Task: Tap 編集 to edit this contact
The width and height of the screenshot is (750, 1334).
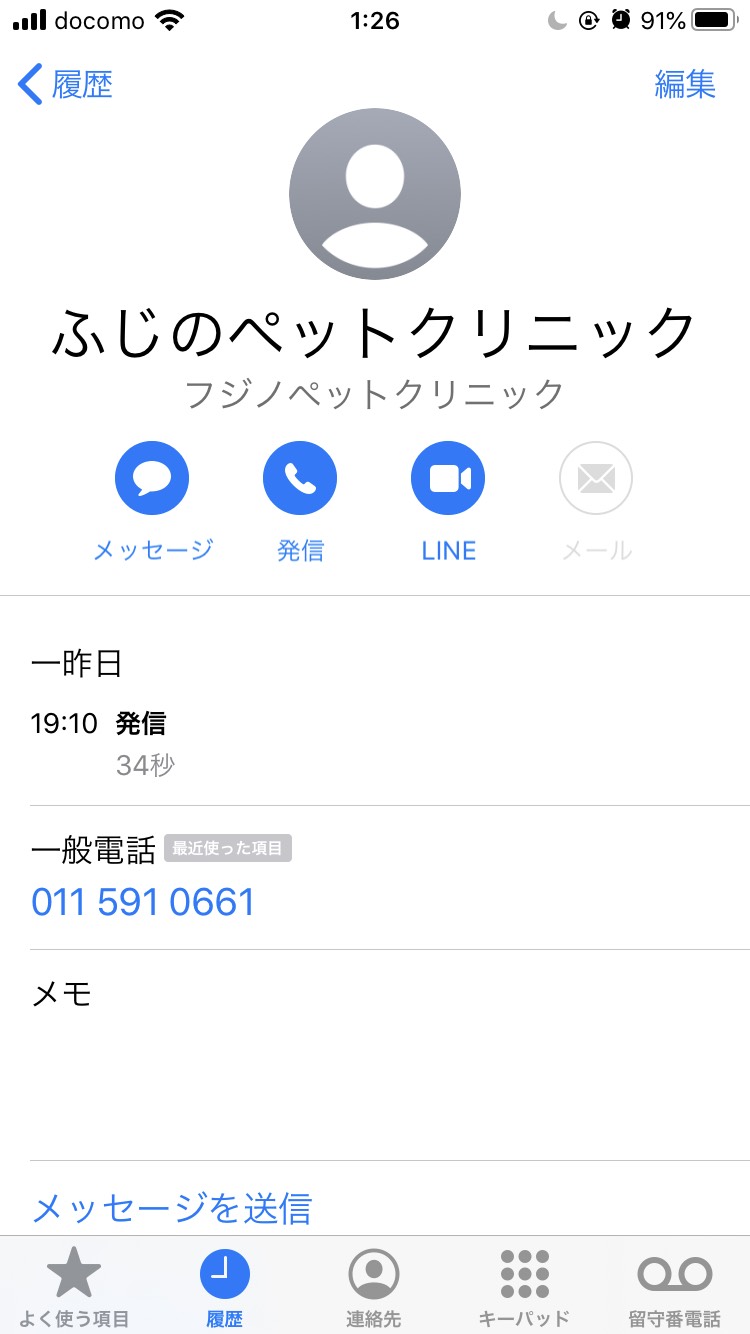Action: coord(685,85)
